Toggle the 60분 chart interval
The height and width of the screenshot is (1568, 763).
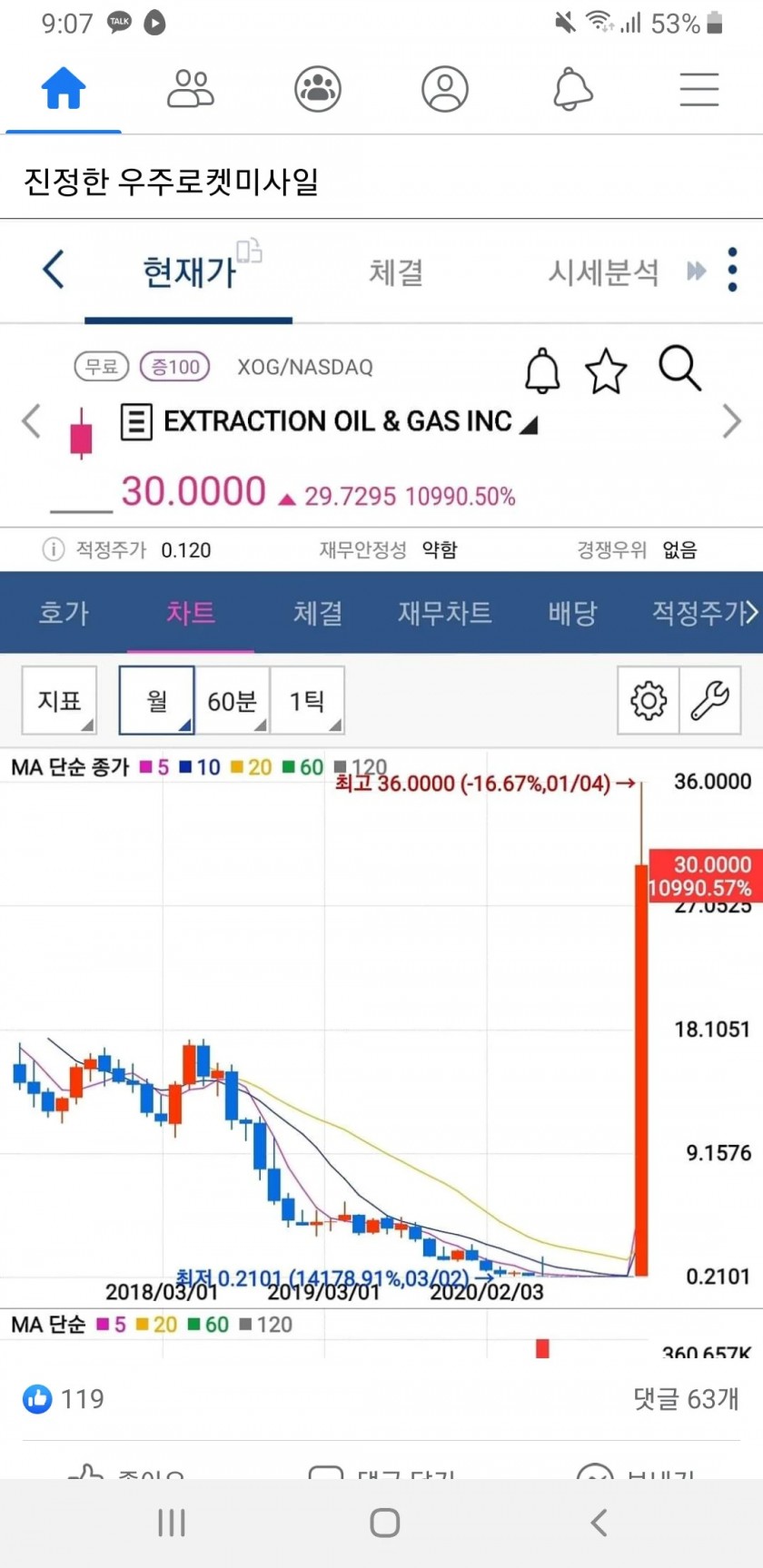tap(233, 700)
